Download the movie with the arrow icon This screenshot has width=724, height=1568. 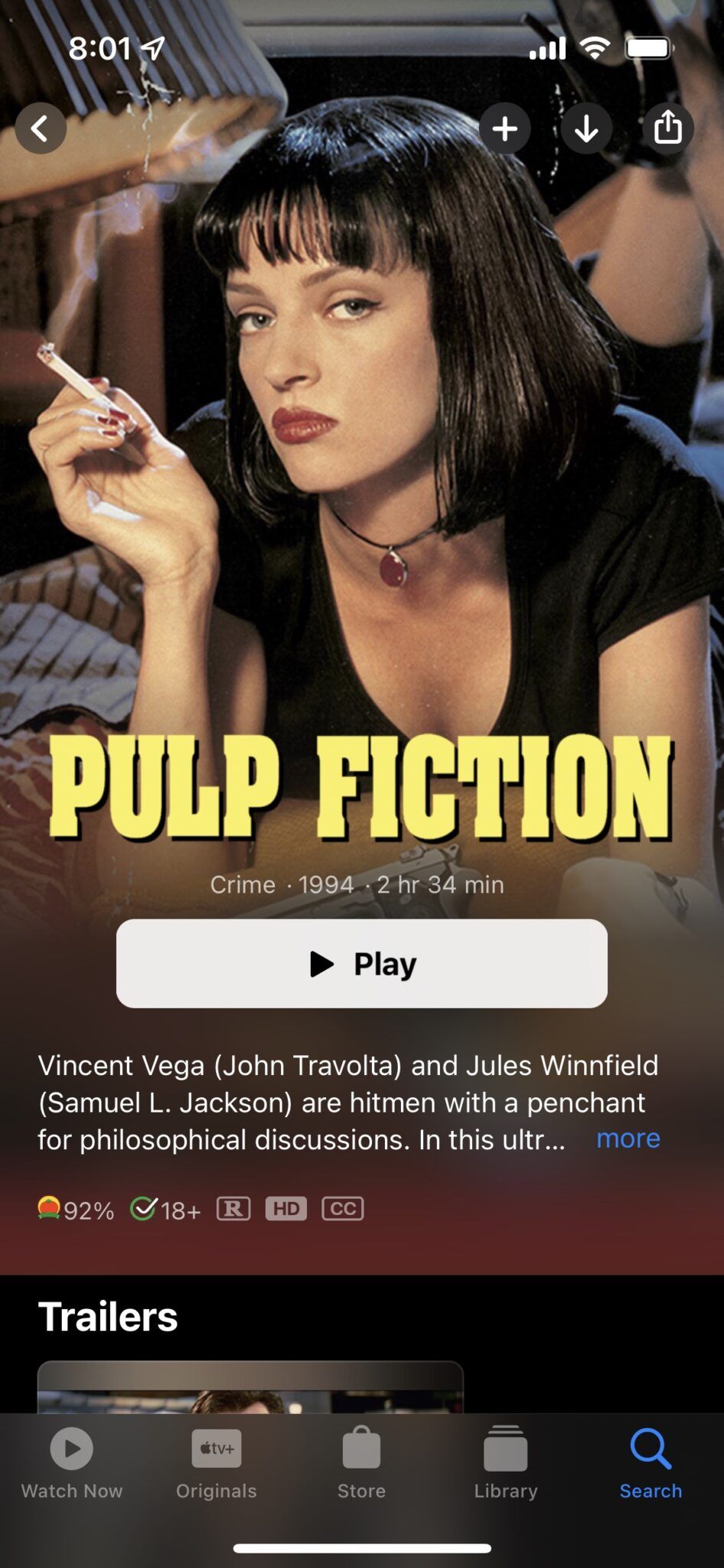(x=586, y=128)
